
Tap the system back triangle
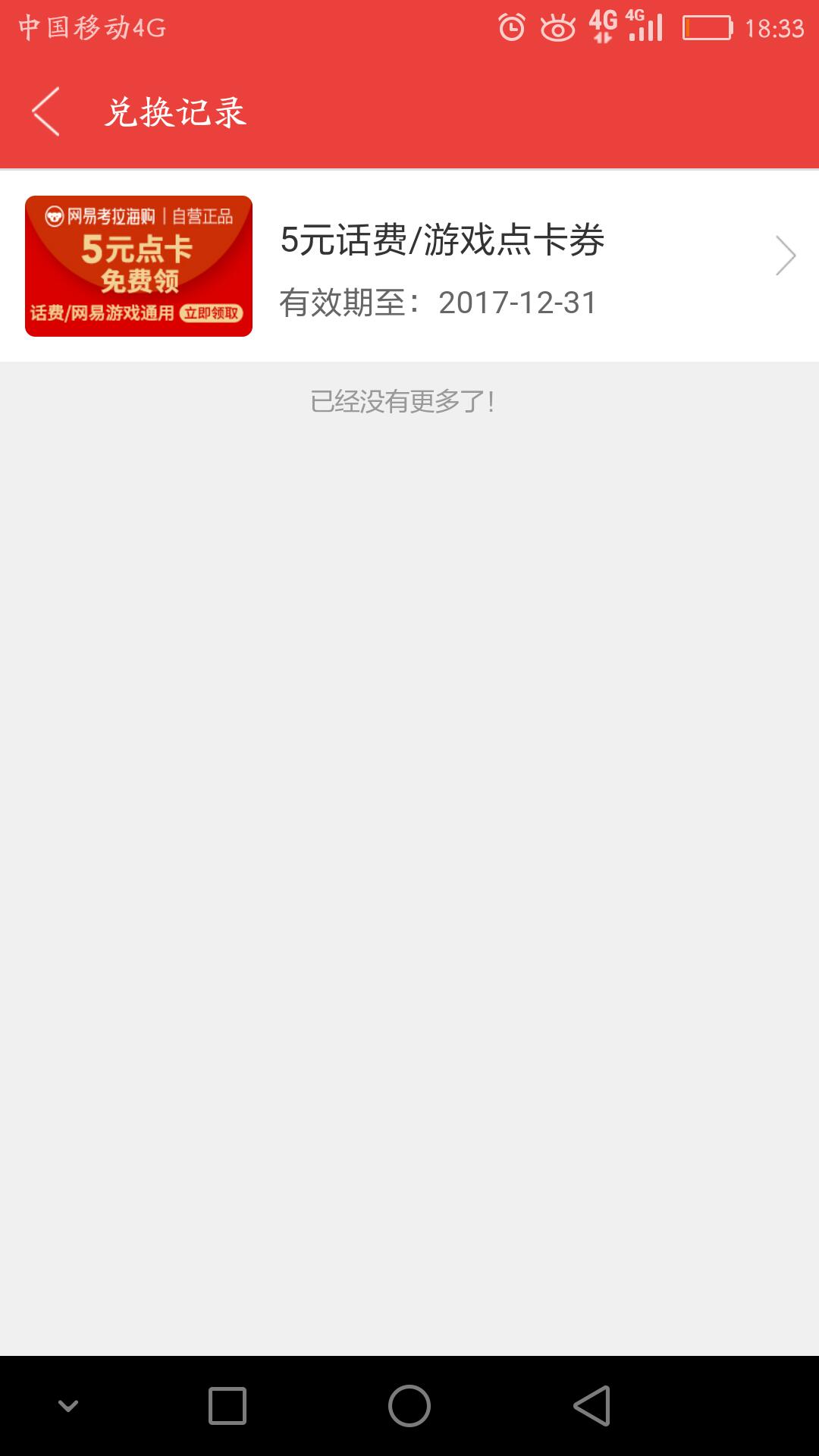click(x=592, y=1406)
